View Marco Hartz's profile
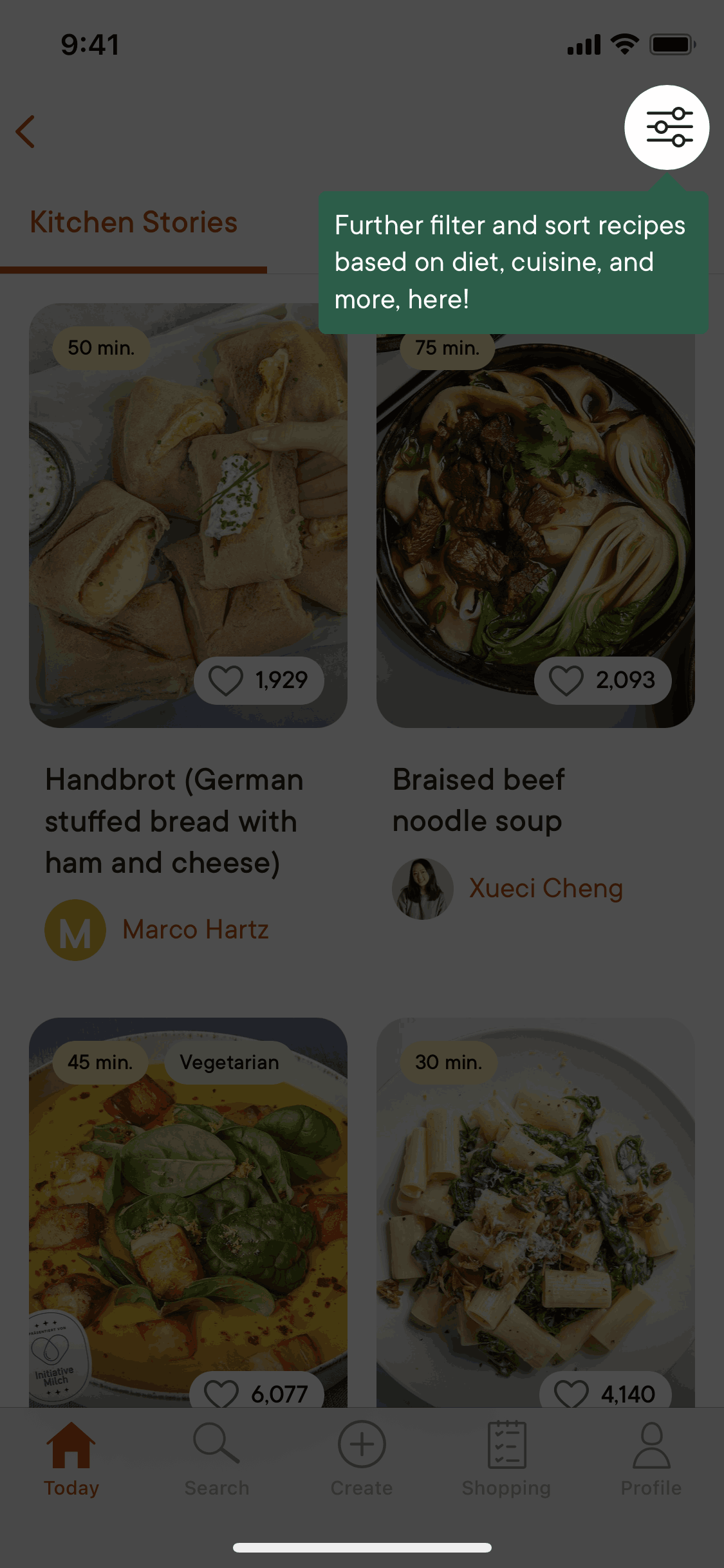Screen dimensions: 724x1568 (195, 929)
